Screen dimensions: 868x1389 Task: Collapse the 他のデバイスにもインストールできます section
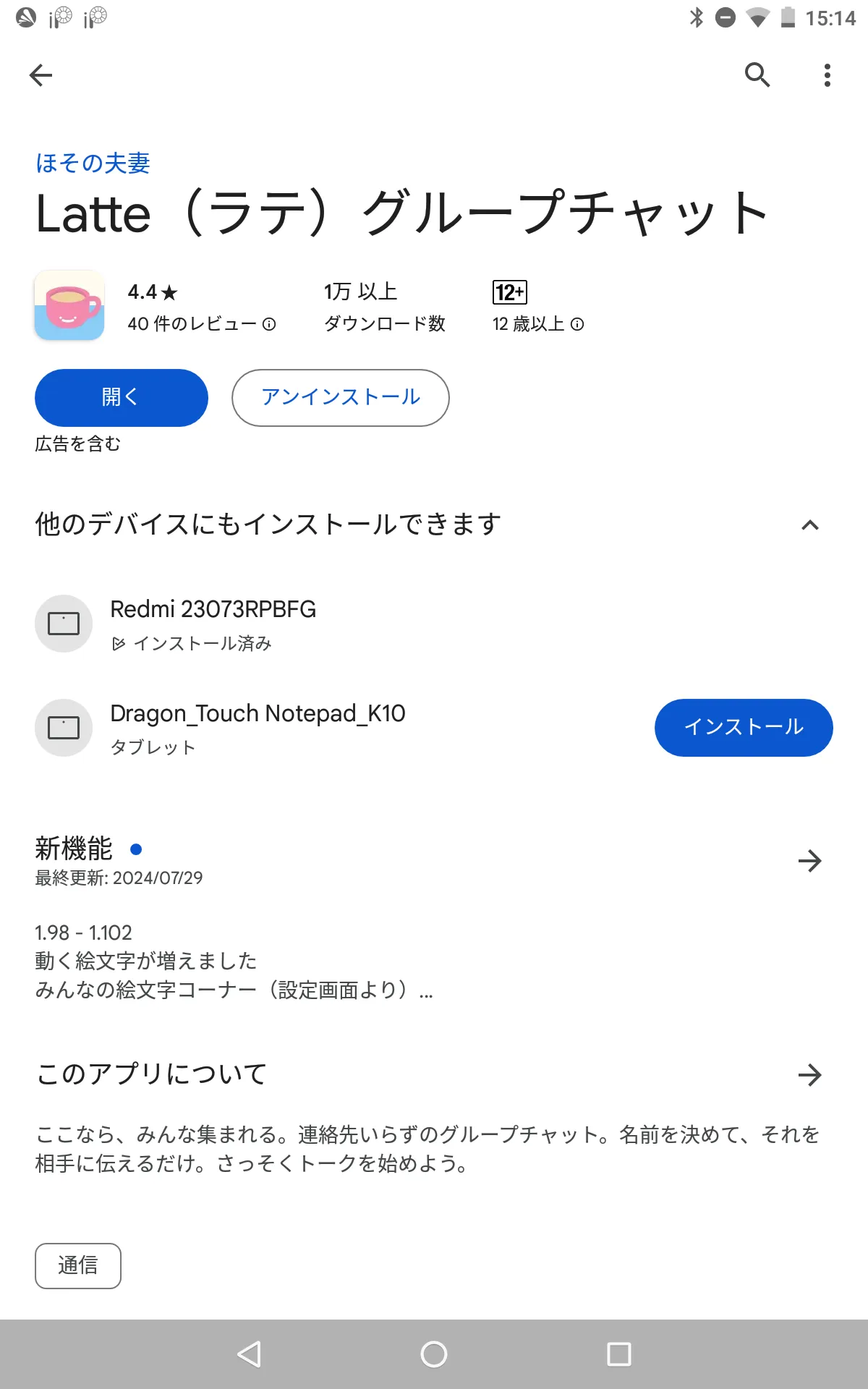(x=810, y=525)
